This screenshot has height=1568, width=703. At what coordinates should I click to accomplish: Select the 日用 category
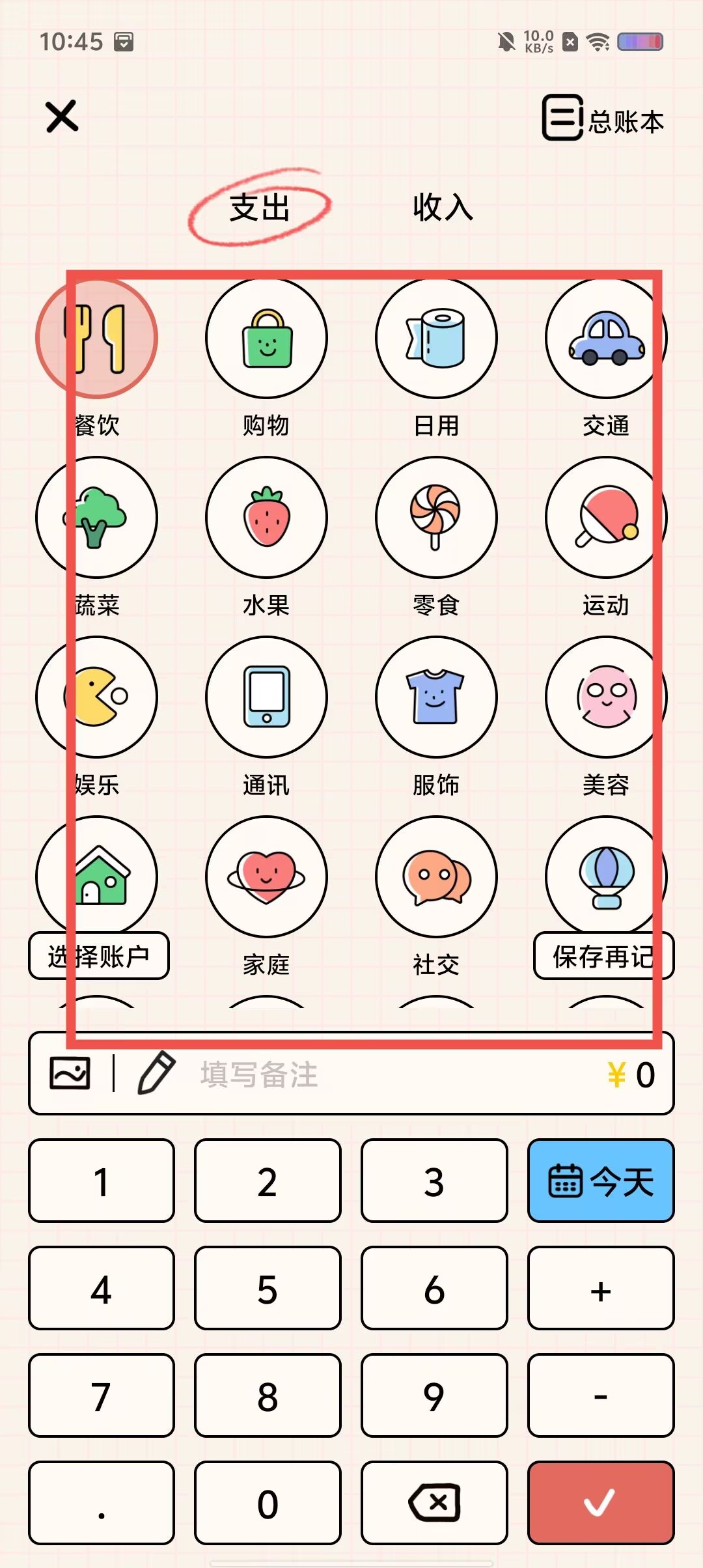[x=436, y=339]
